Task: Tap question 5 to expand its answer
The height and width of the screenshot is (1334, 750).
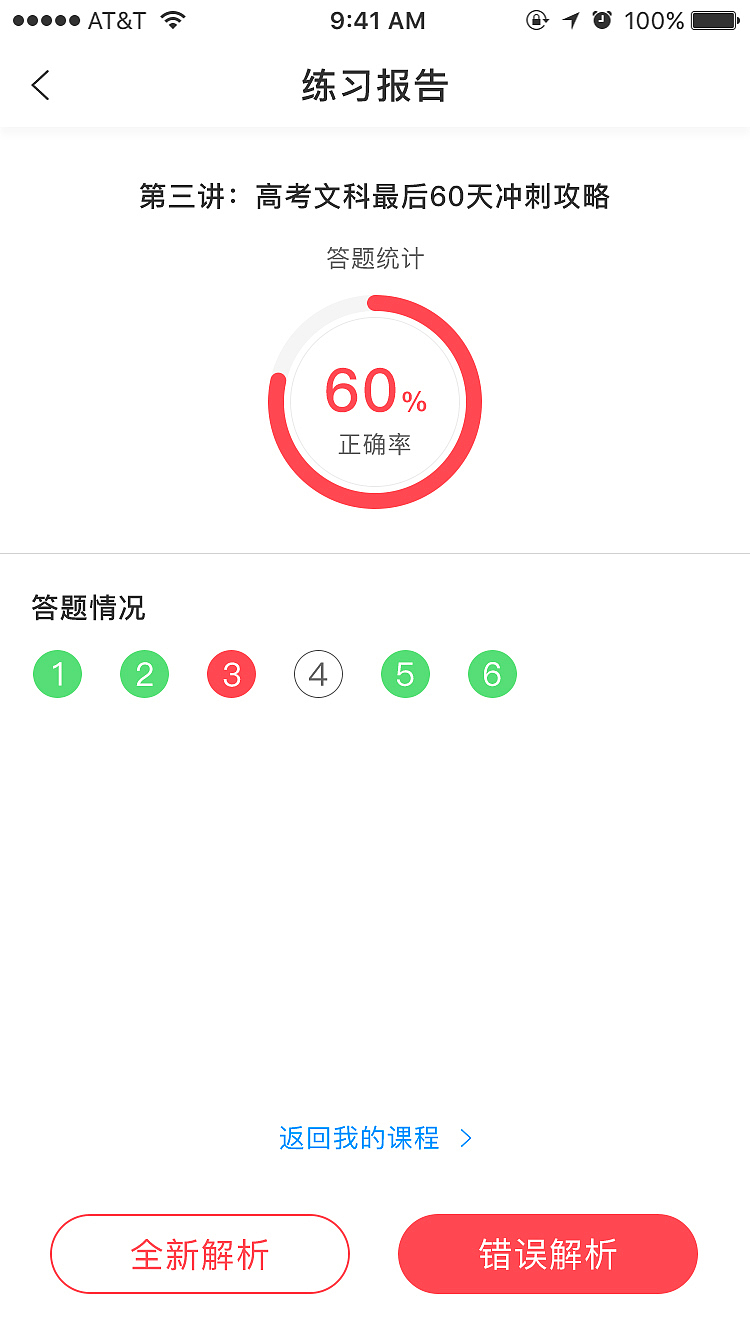Action: (x=405, y=674)
